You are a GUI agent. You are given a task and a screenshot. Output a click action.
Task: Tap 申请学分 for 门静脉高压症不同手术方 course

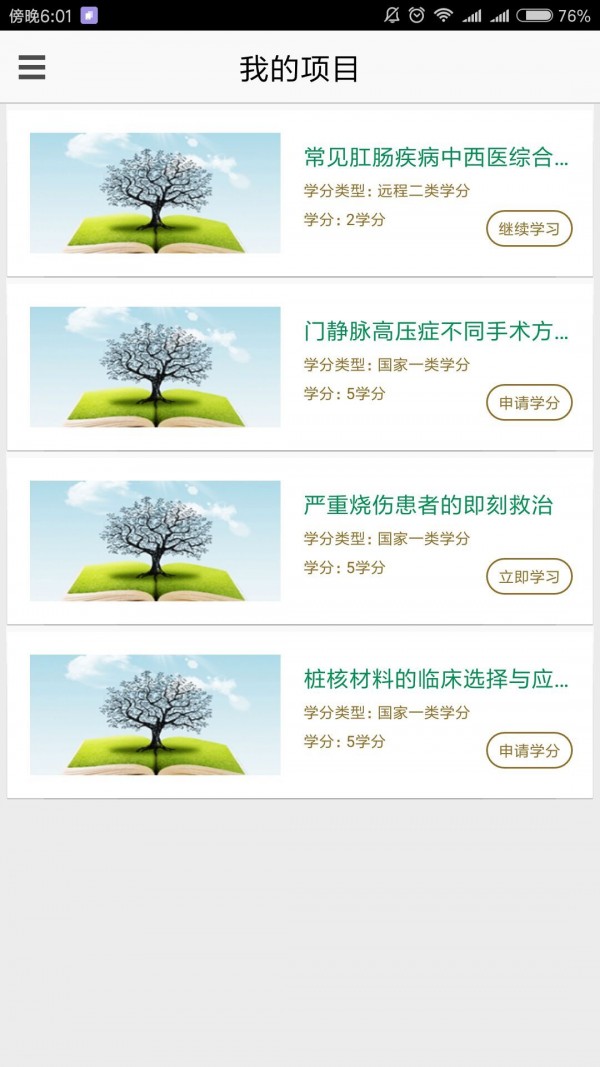tap(529, 403)
